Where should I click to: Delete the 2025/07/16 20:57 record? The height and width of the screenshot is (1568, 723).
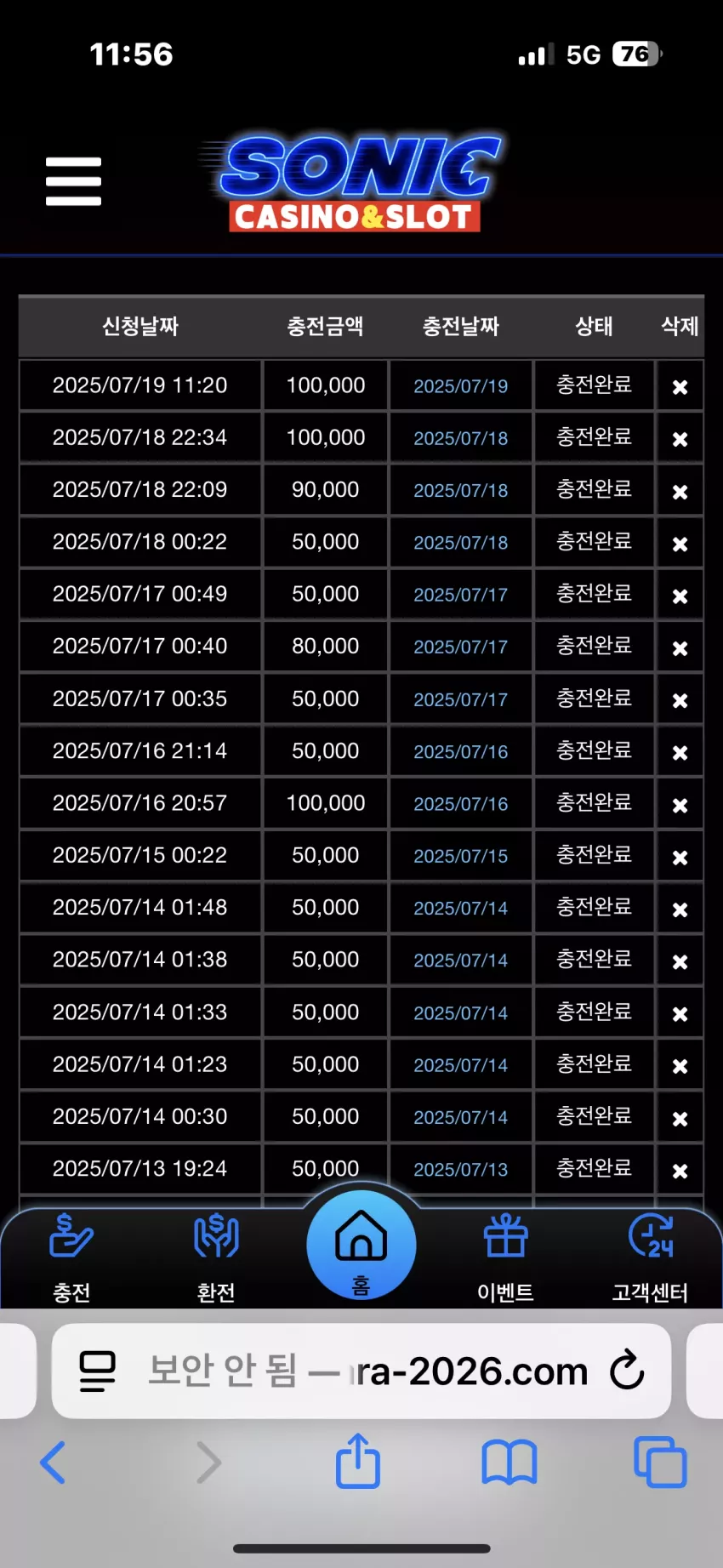coord(680,805)
